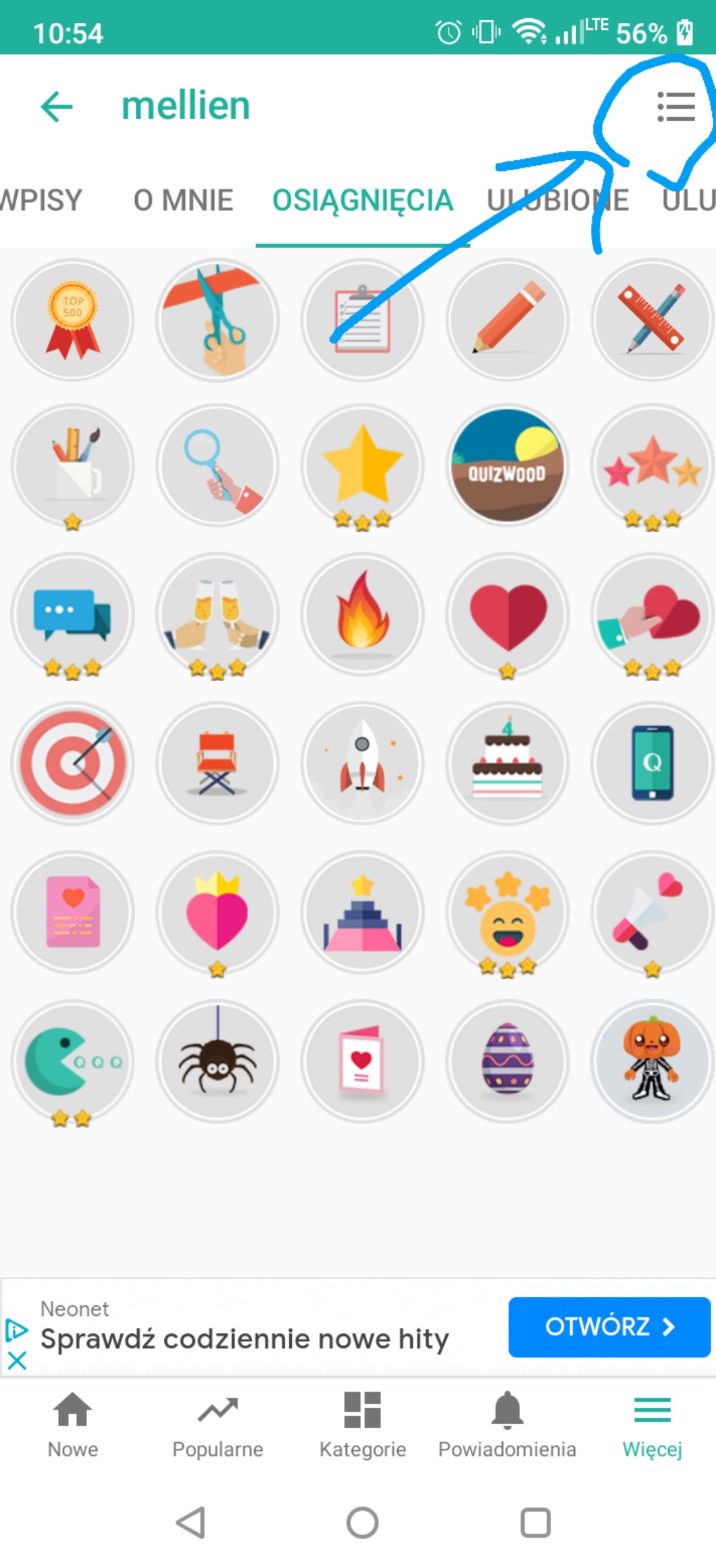Open the birthday cake achievement

pos(507,763)
